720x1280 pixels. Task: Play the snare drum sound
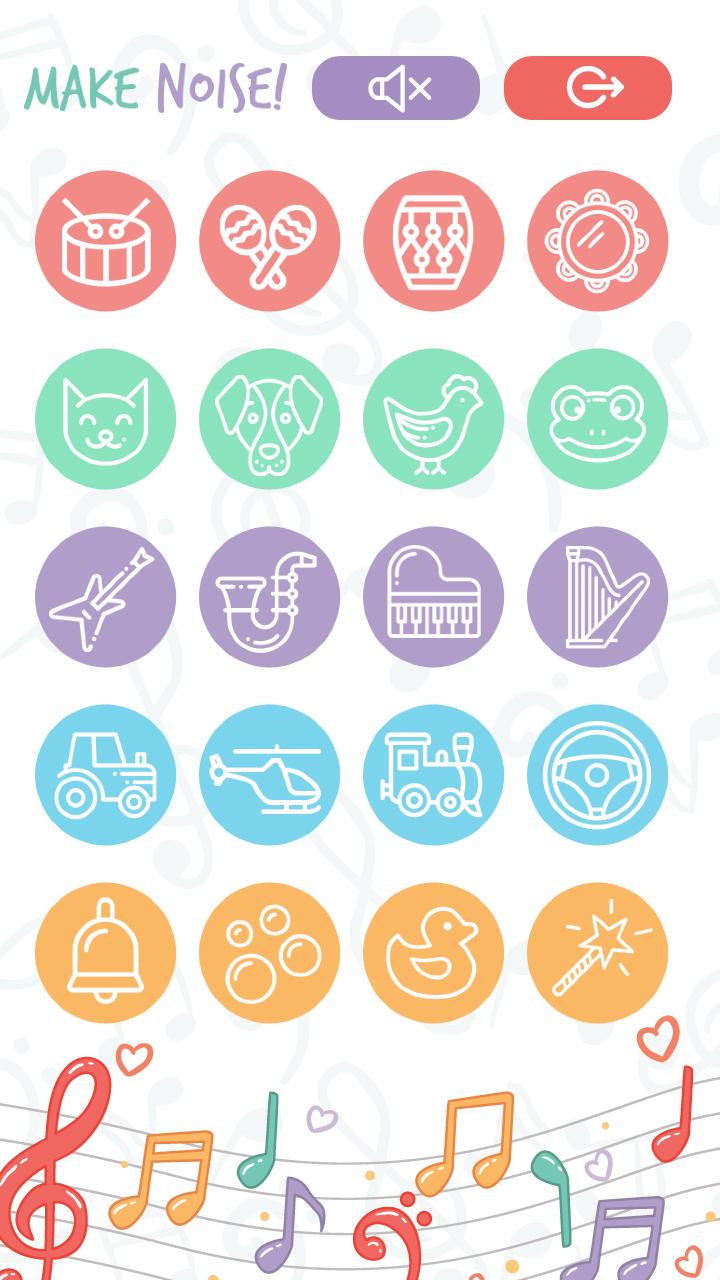point(105,241)
